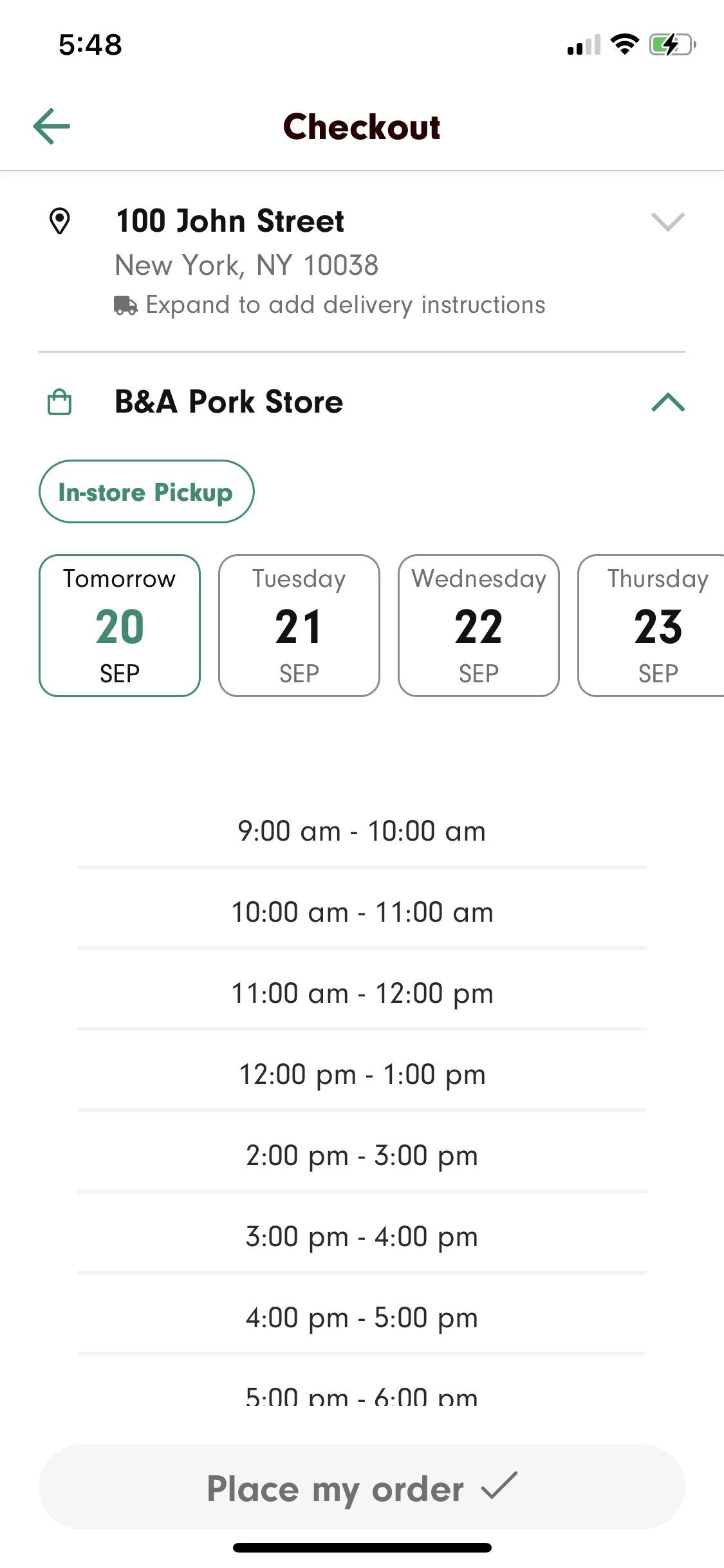The image size is (724, 1568).
Task: Tap Place my order
Action: (362, 1488)
